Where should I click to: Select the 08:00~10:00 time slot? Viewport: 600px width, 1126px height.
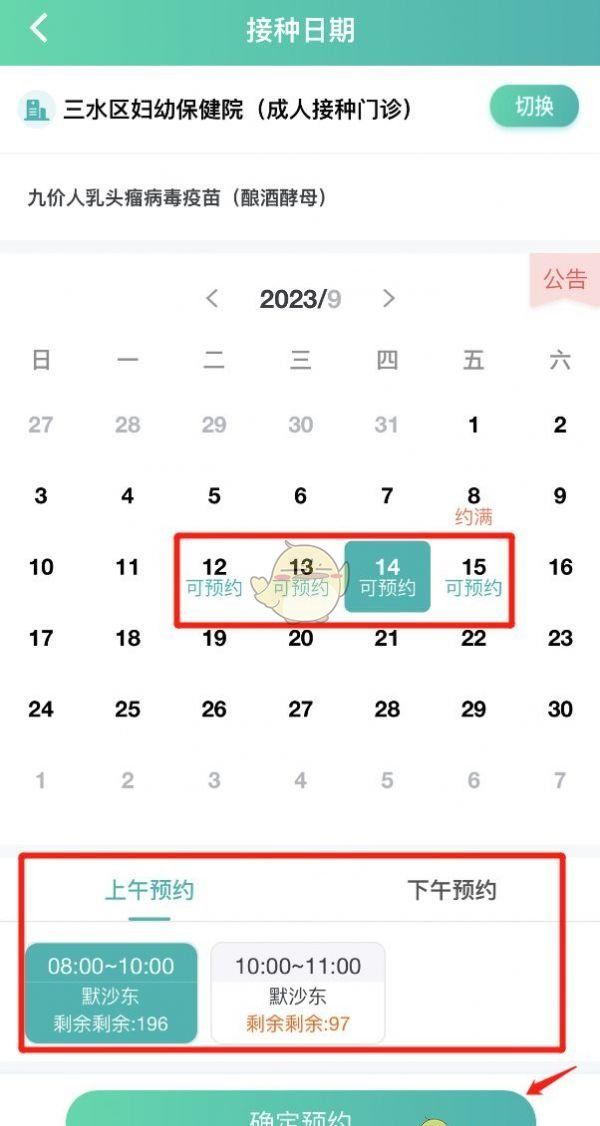[111, 993]
